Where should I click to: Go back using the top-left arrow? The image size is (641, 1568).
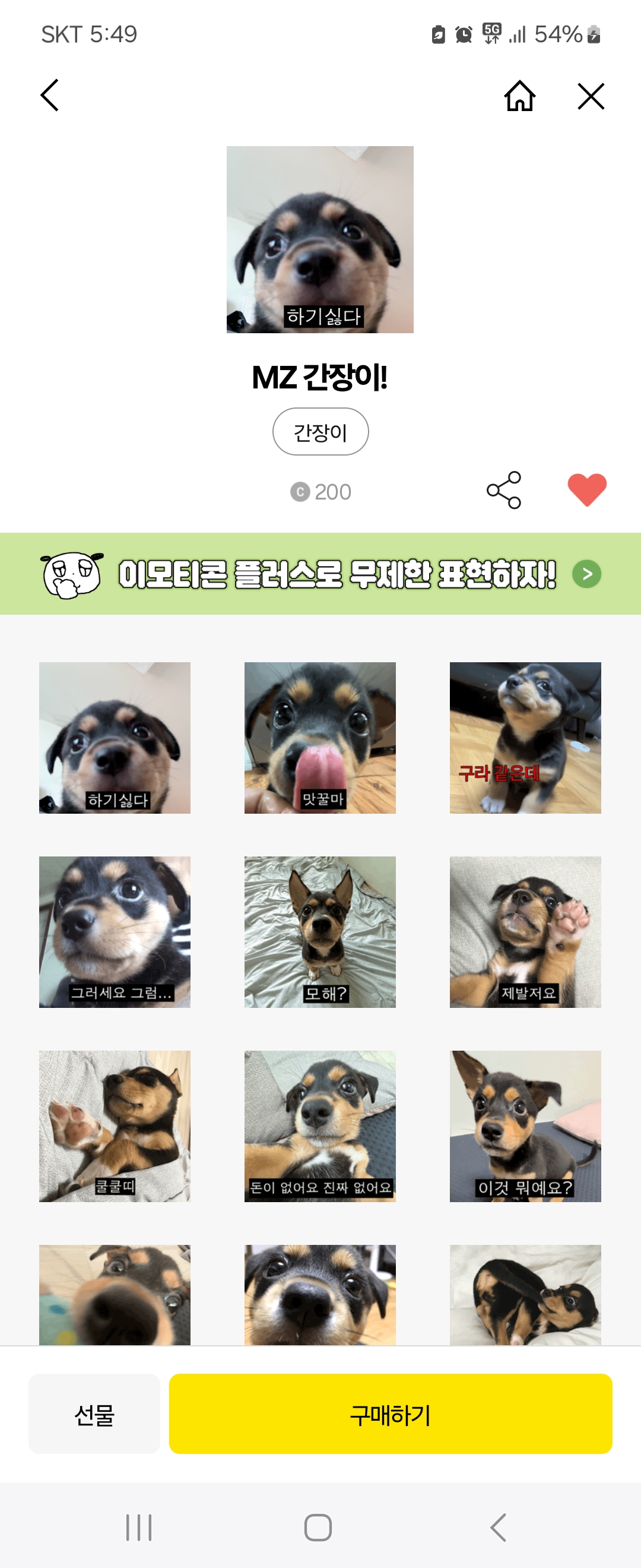(x=50, y=96)
